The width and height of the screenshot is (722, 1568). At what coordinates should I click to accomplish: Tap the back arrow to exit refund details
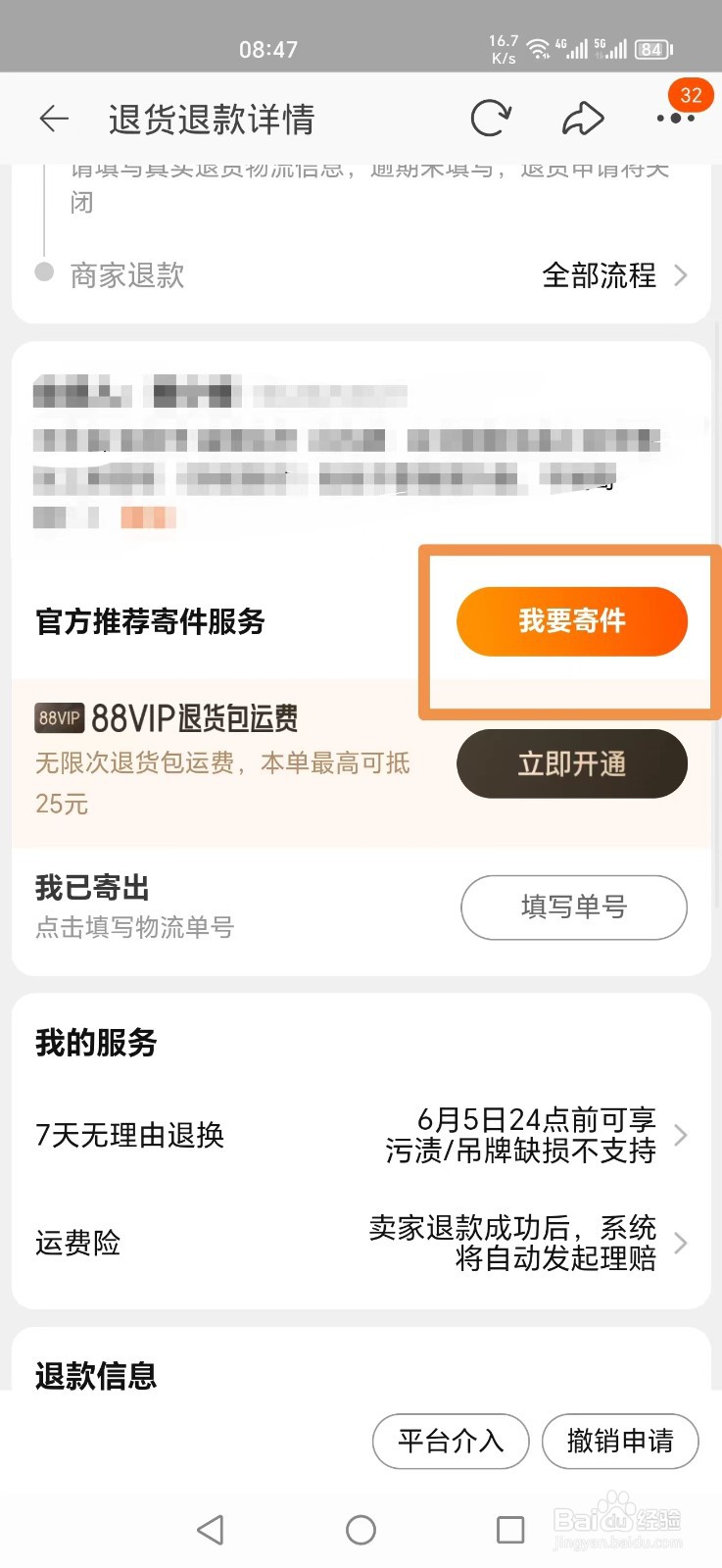pyautogui.click(x=54, y=118)
